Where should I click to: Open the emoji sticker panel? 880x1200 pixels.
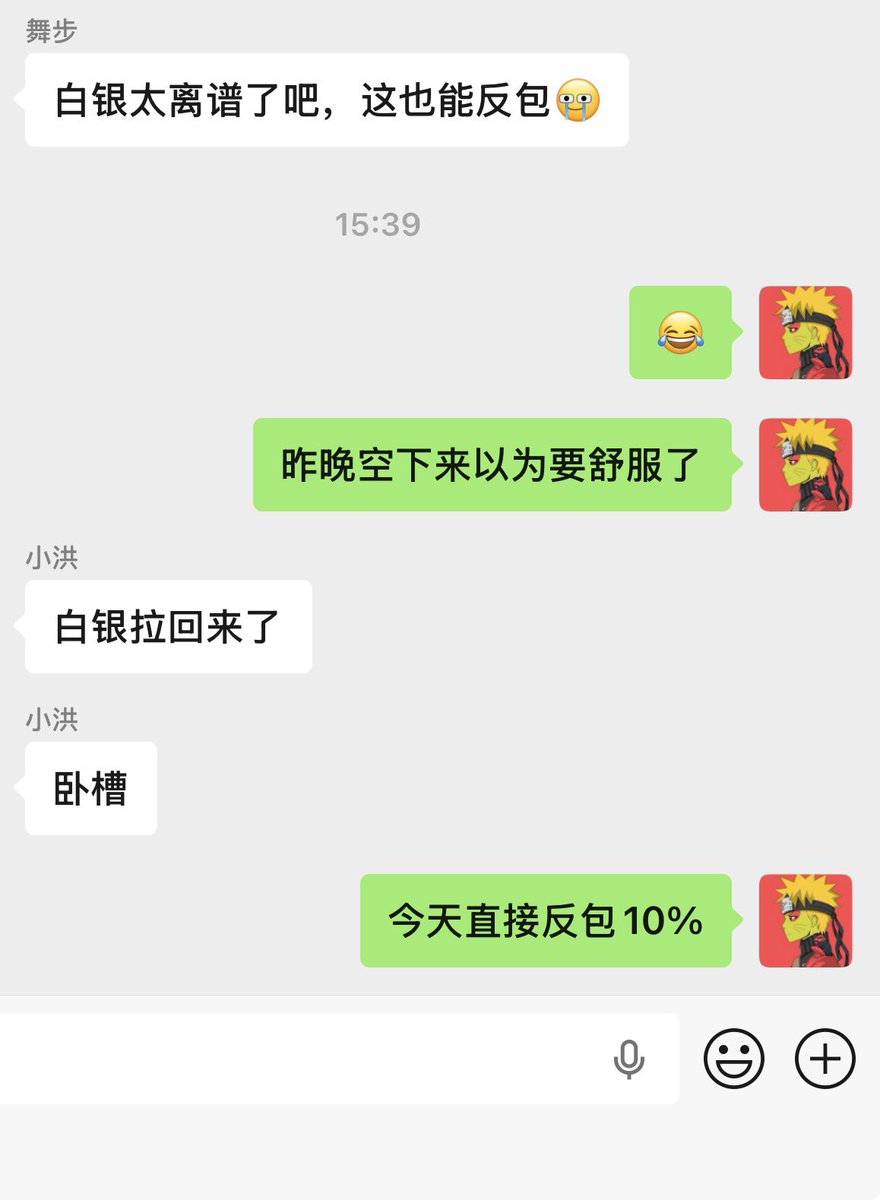tap(734, 1058)
